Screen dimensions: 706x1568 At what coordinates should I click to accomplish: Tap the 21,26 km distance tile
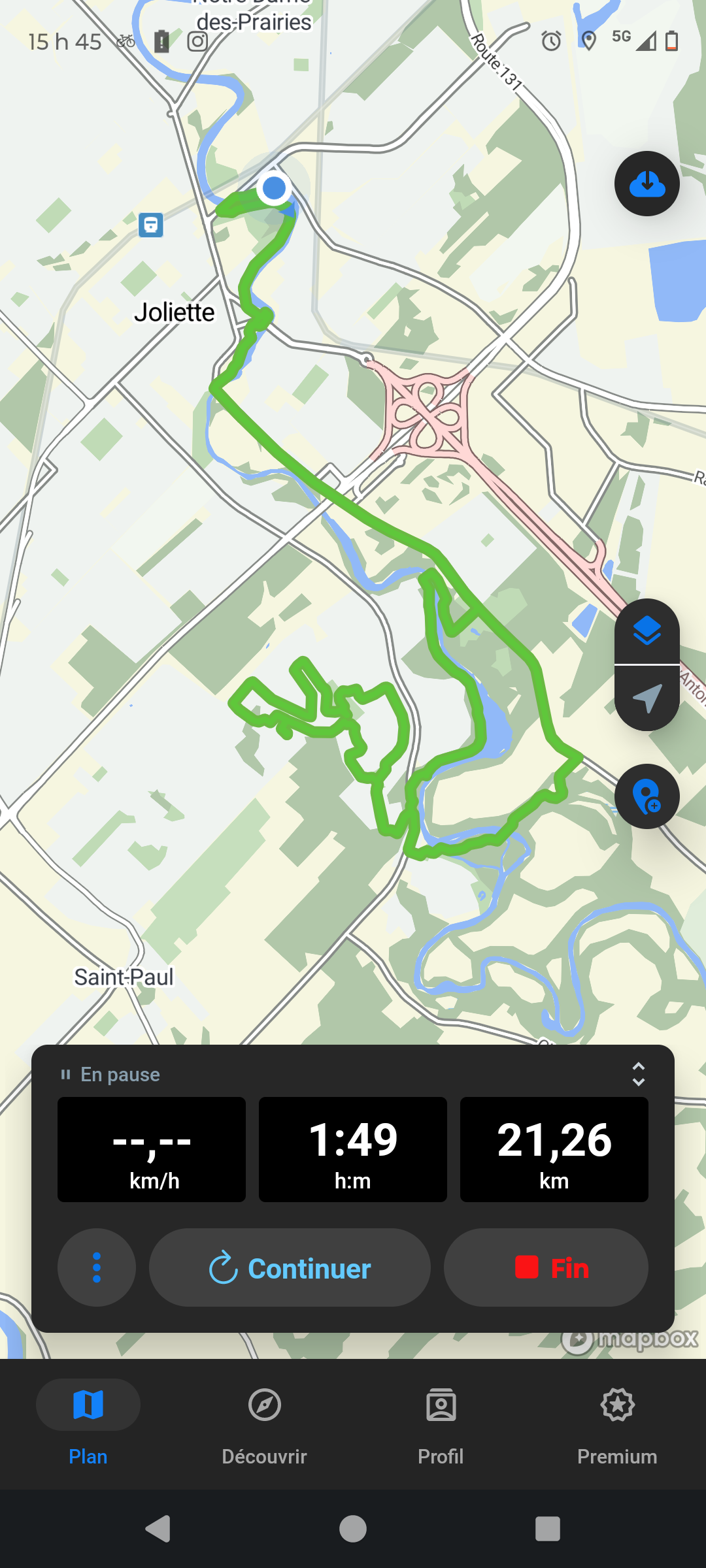pos(554,1149)
